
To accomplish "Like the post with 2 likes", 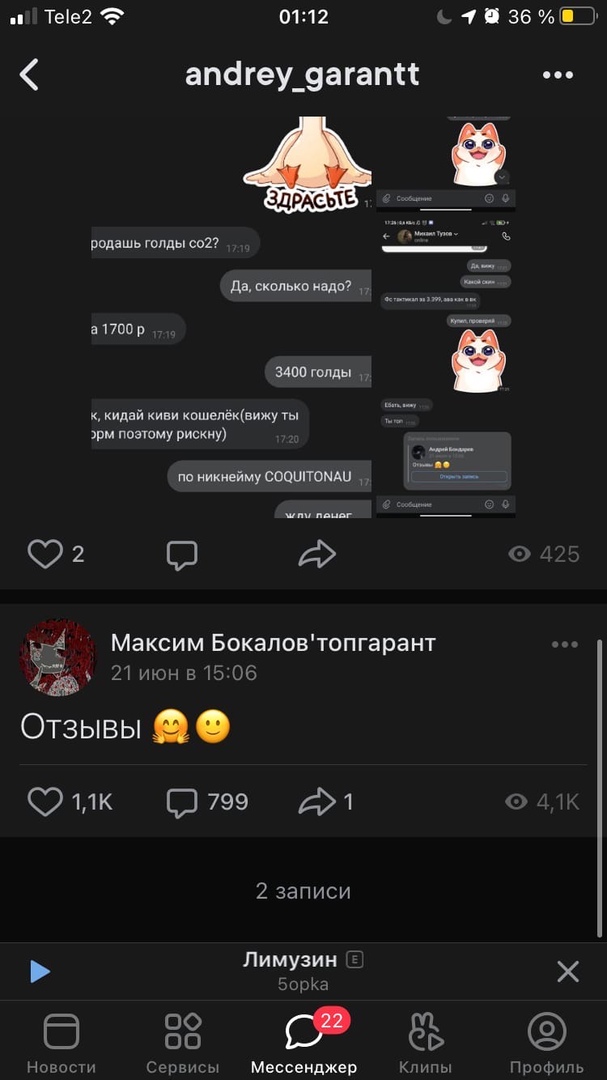I will (45, 553).
